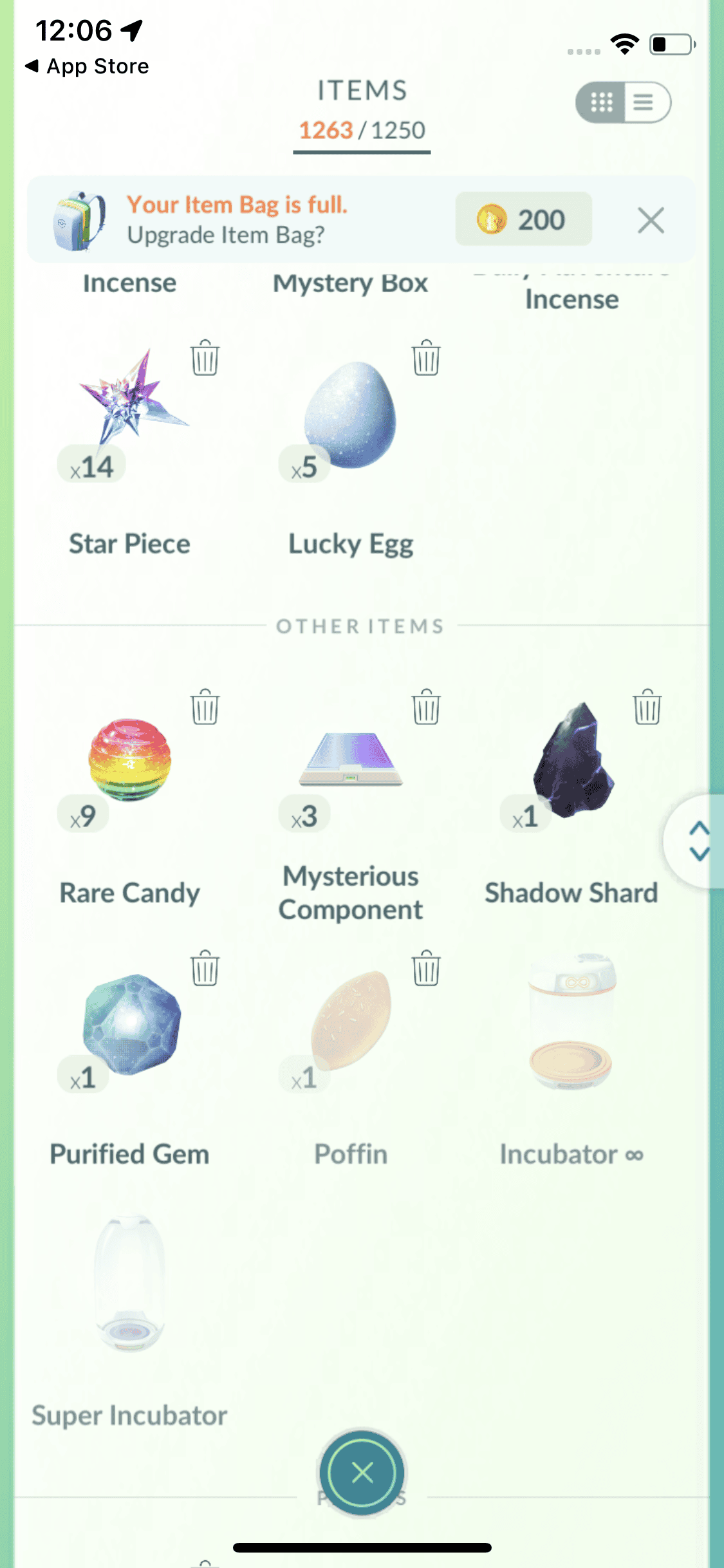Select the Rare Candy item
The width and height of the screenshot is (724, 1568).
coord(129,760)
